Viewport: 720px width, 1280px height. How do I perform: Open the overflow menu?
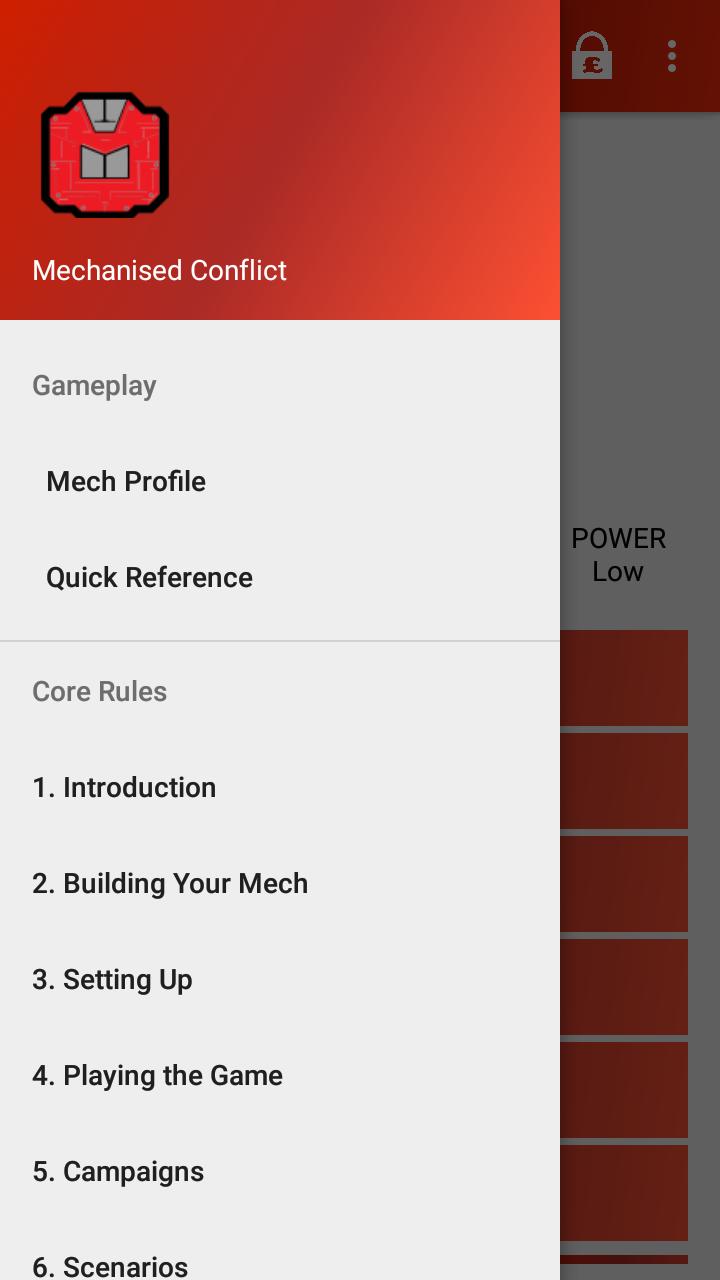[672, 56]
